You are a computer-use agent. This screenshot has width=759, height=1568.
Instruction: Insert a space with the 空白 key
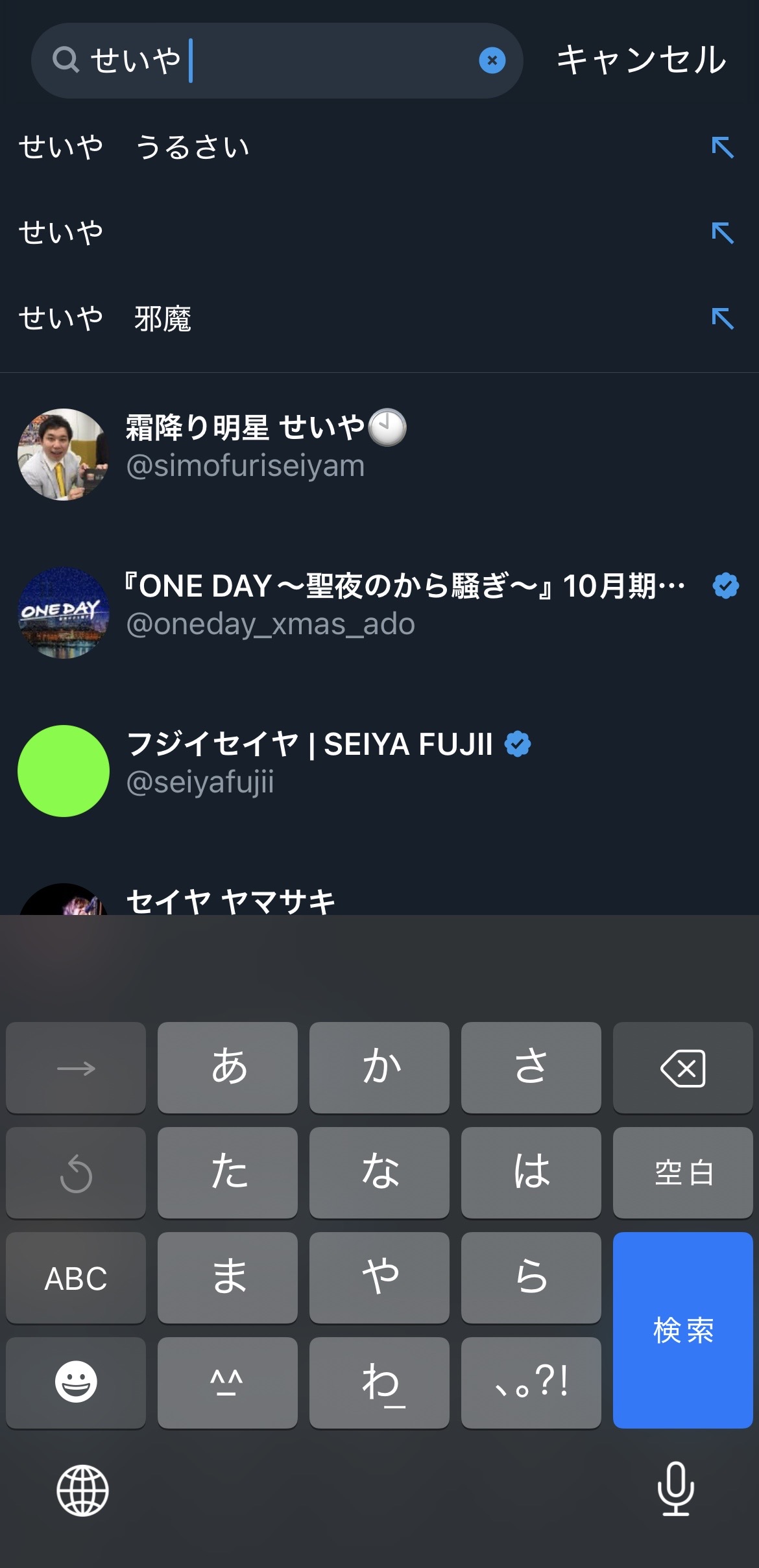(682, 1173)
